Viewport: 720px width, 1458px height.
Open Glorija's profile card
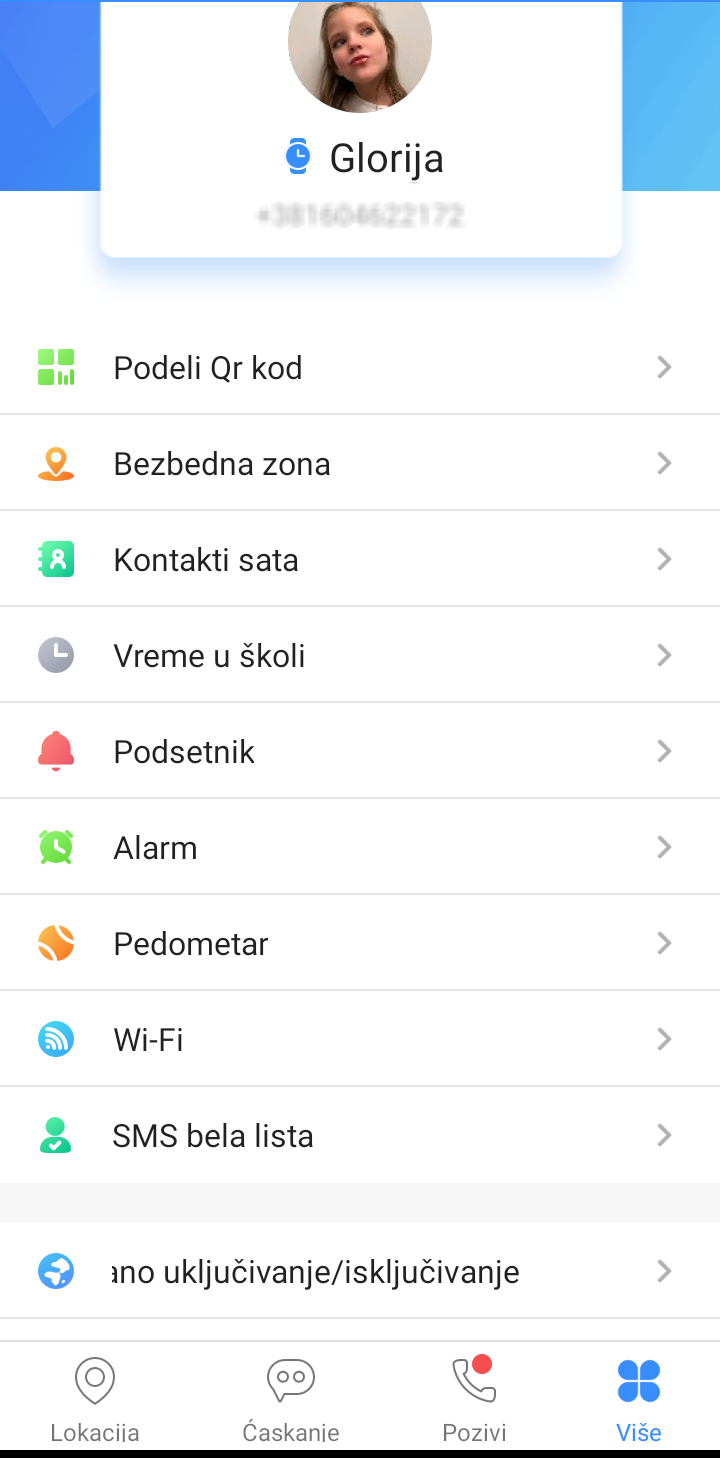pyautogui.click(x=361, y=130)
